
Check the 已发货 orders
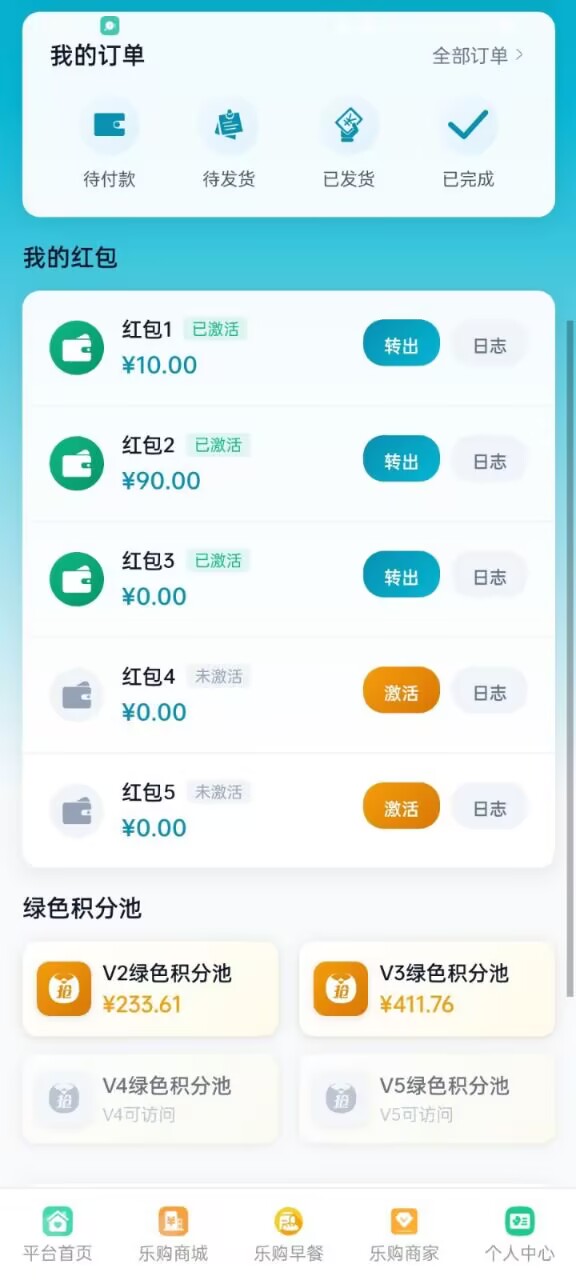[x=349, y=143]
